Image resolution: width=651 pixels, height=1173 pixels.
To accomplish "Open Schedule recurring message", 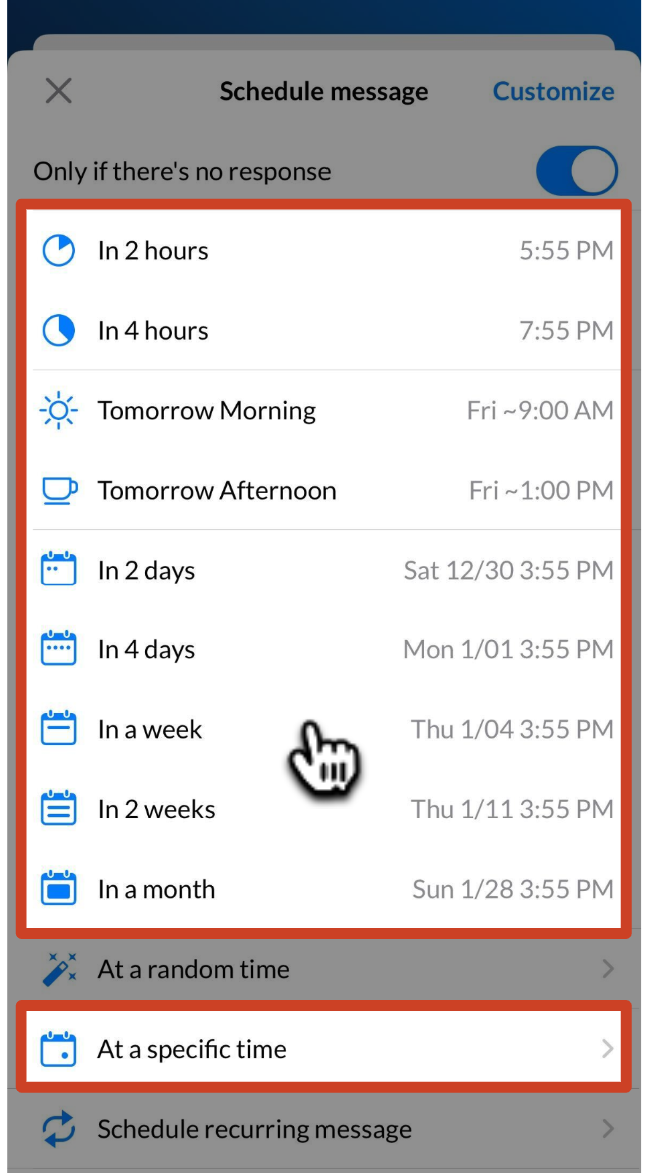I will [324, 1129].
